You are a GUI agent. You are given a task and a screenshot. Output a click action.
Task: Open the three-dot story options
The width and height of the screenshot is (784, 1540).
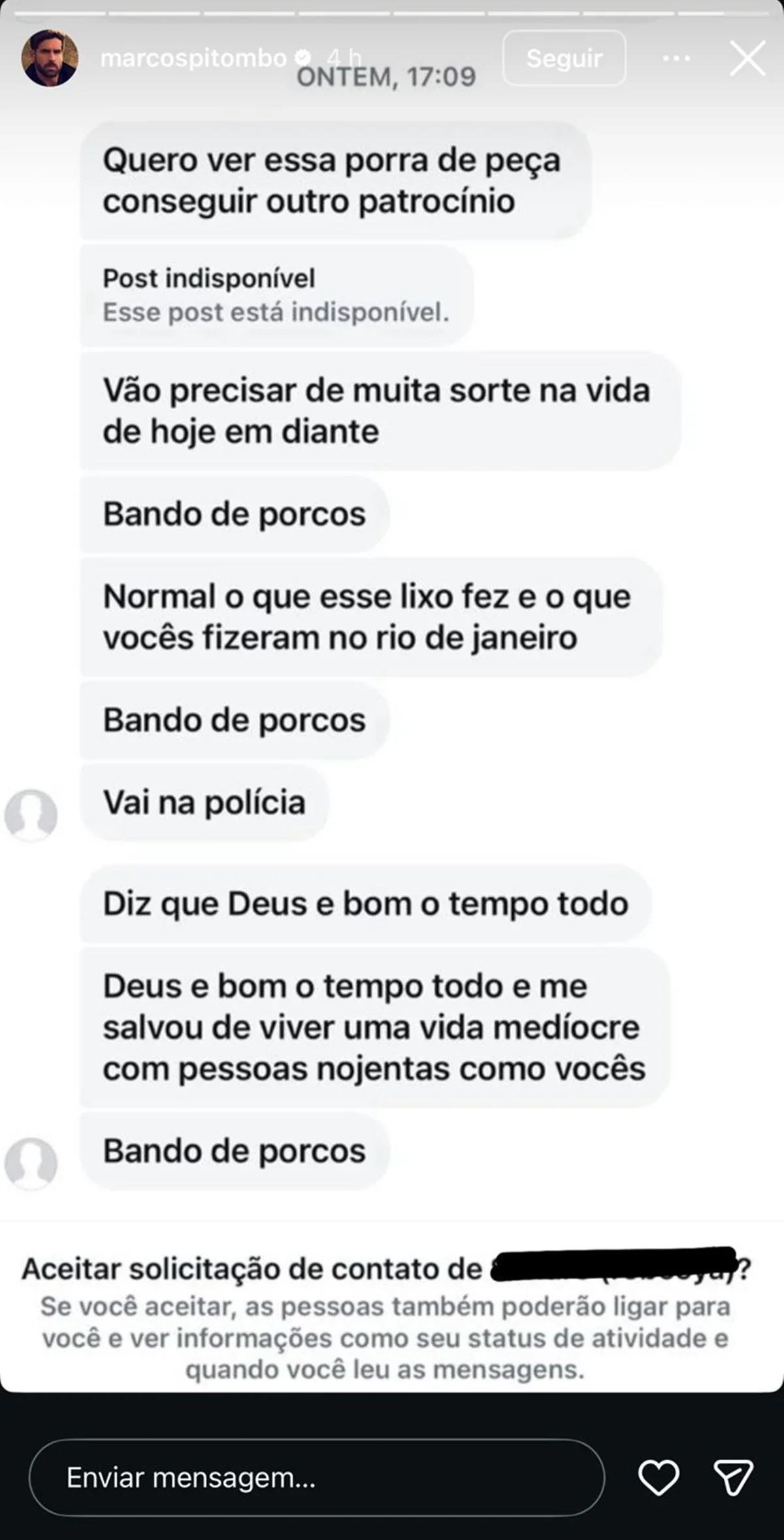676,58
